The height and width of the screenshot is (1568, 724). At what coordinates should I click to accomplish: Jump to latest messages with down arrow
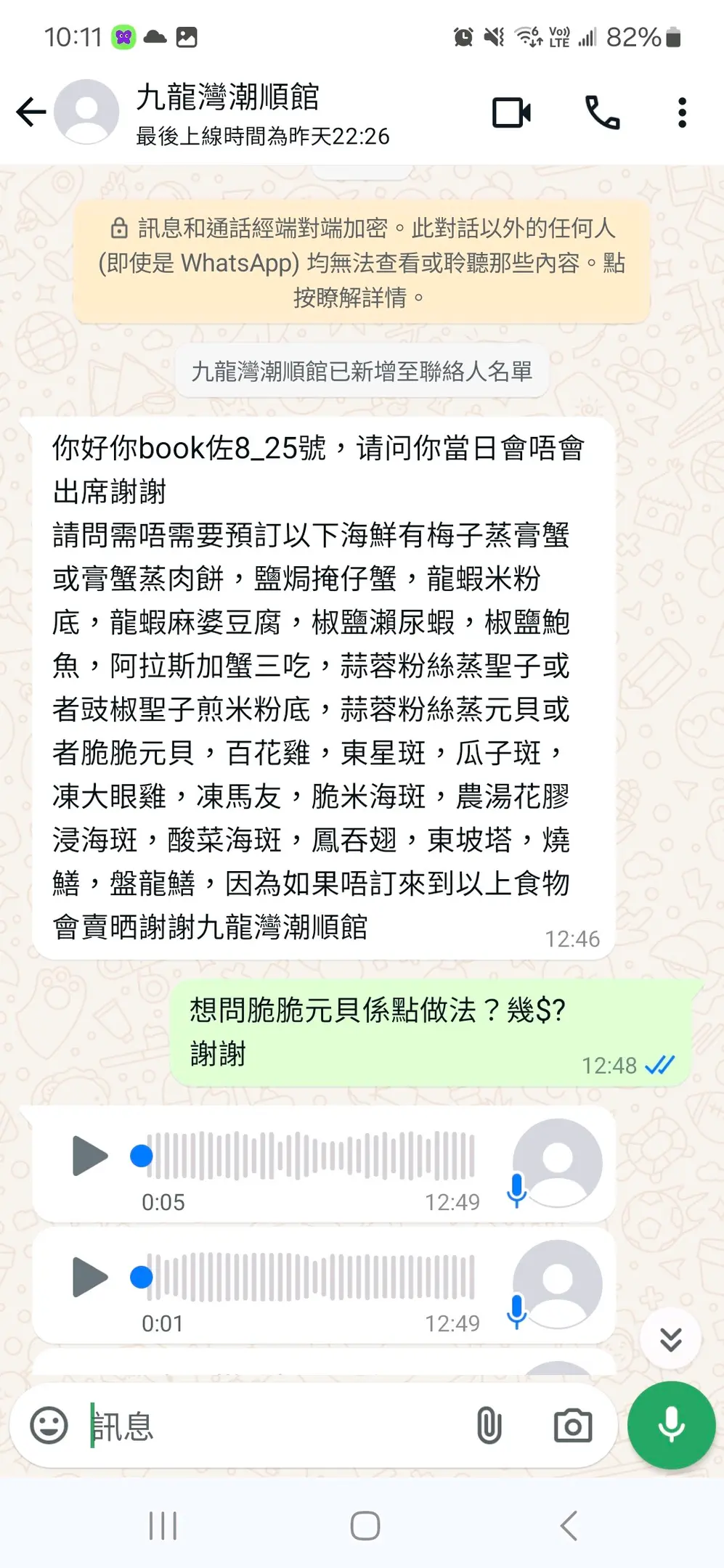coord(670,1339)
